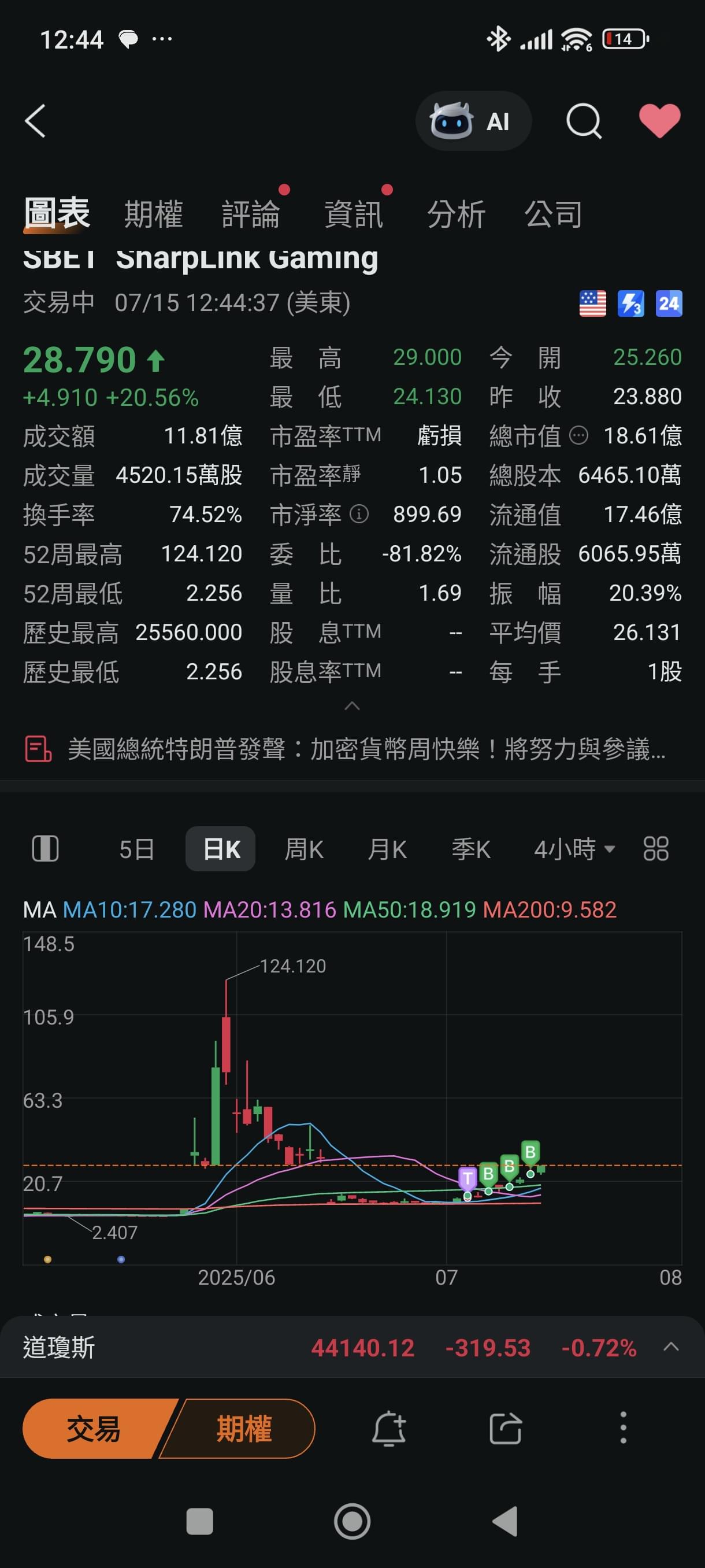Image resolution: width=705 pixels, height=1568 pixels.
Task: Tap the orange 交易 button
Action: 94,1429
